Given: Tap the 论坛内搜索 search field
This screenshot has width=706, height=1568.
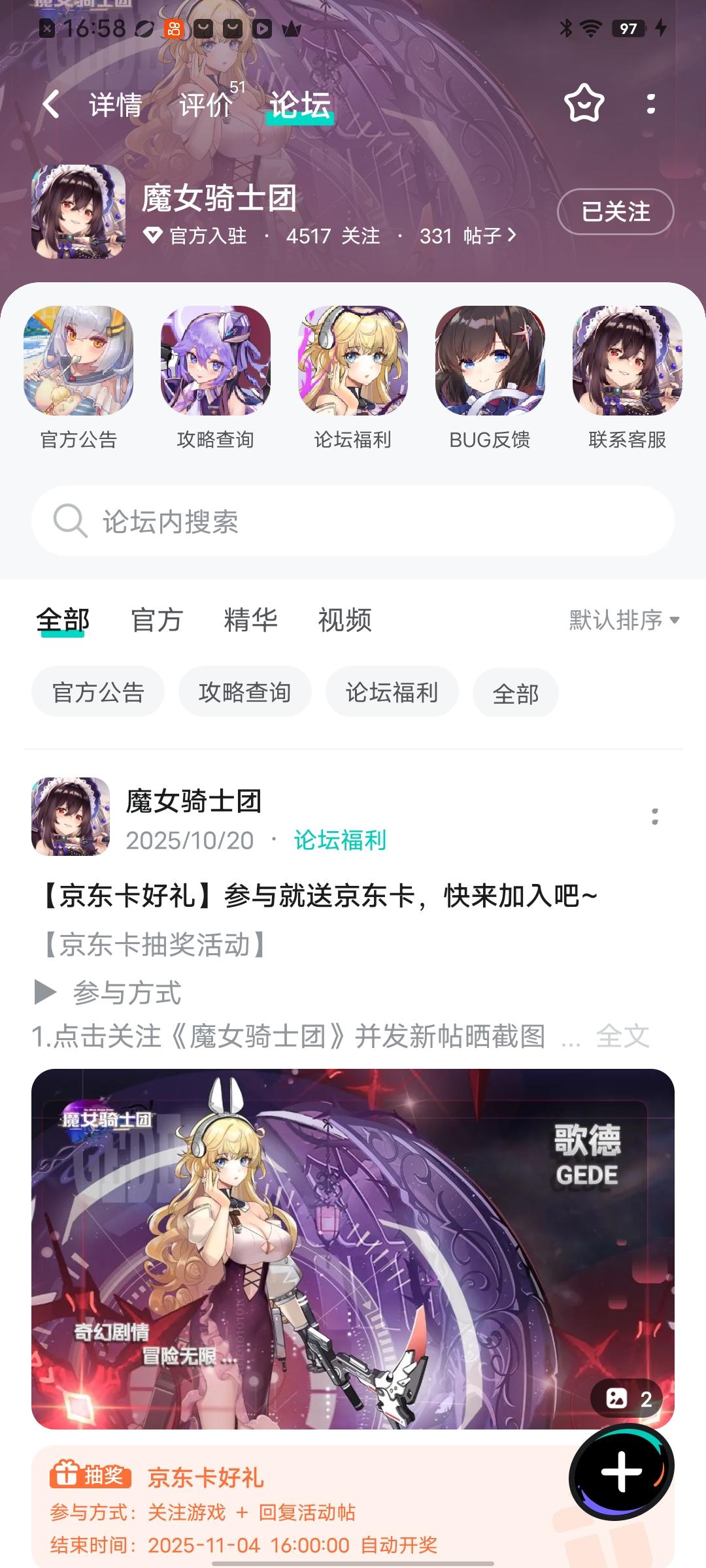Looking at the screenshot, I should coord(353,521).
